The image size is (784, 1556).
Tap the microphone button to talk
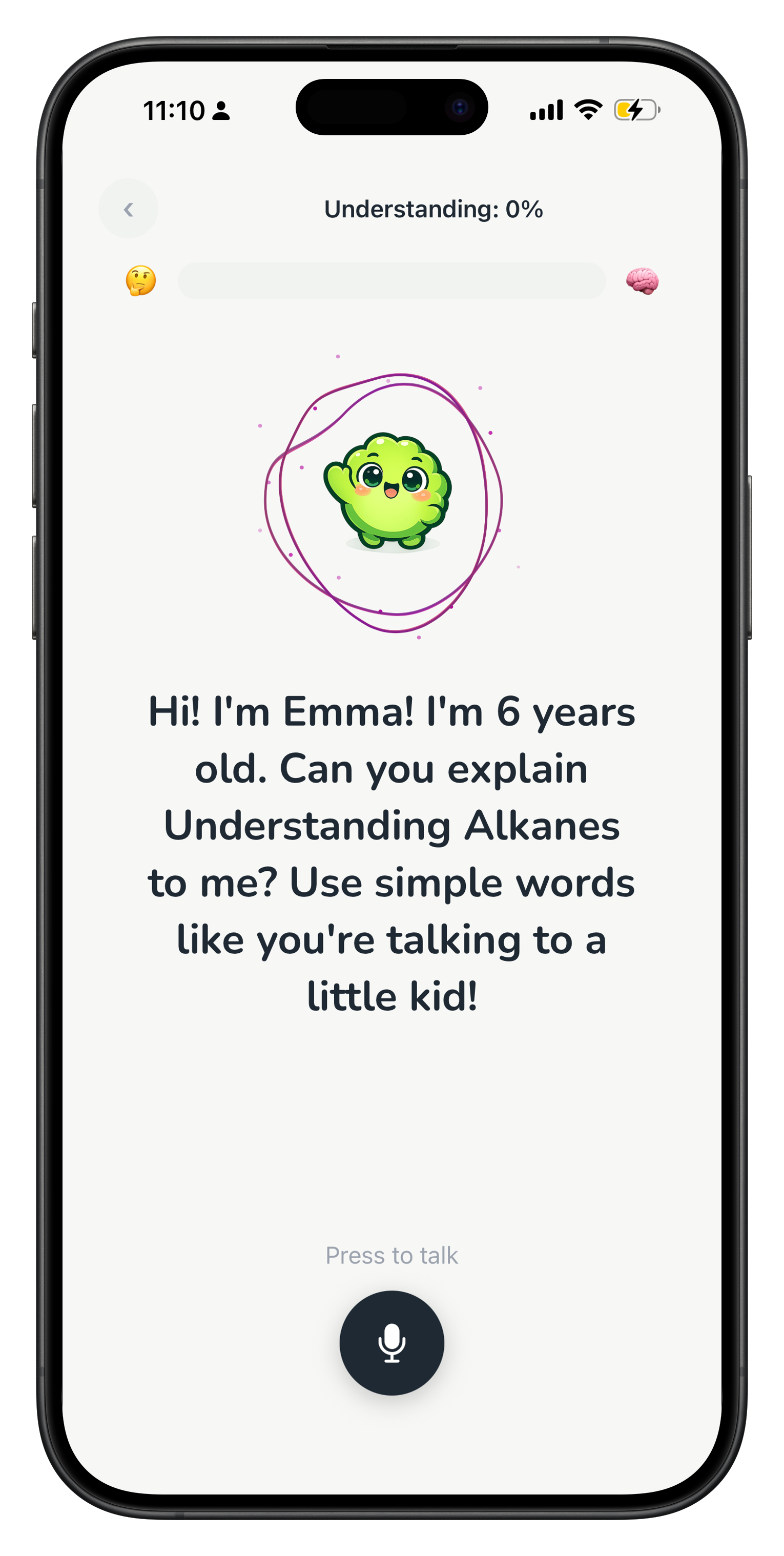pyautogui.click(x=391, y=1342)
